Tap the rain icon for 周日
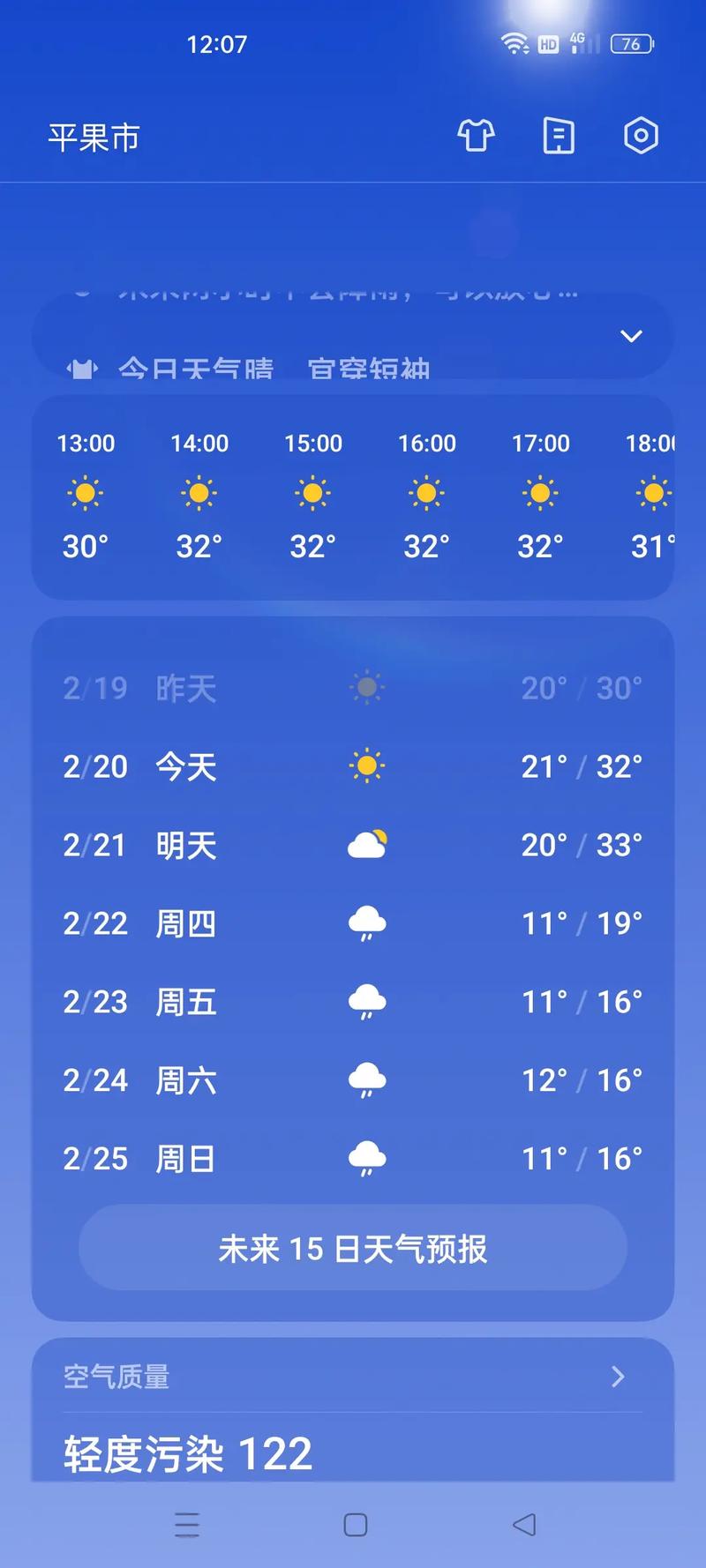Image resolution: width=706 pixels, height=1568 pixels. (x=367, y=1158)
